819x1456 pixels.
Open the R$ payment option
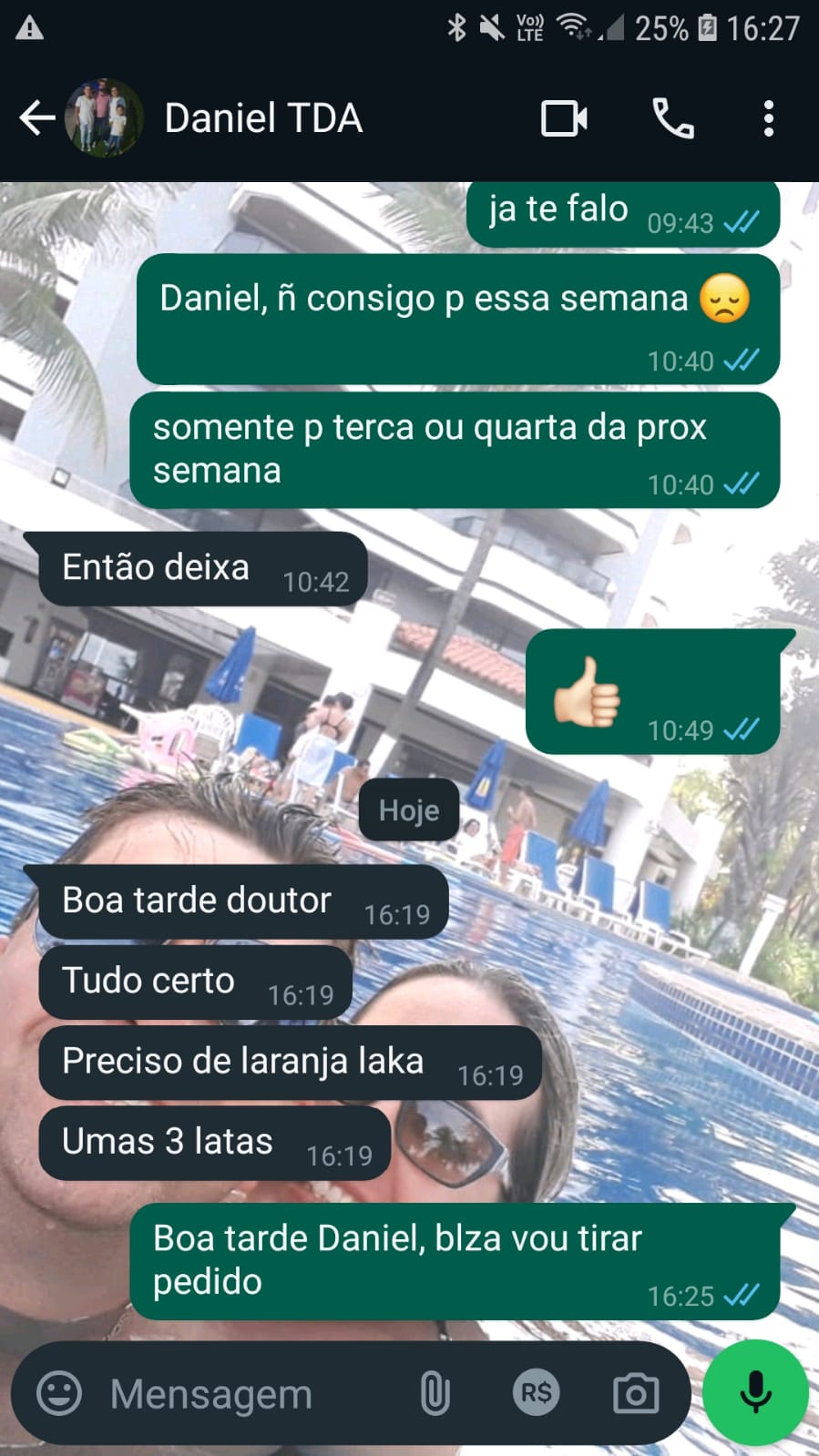point(536,1393)
